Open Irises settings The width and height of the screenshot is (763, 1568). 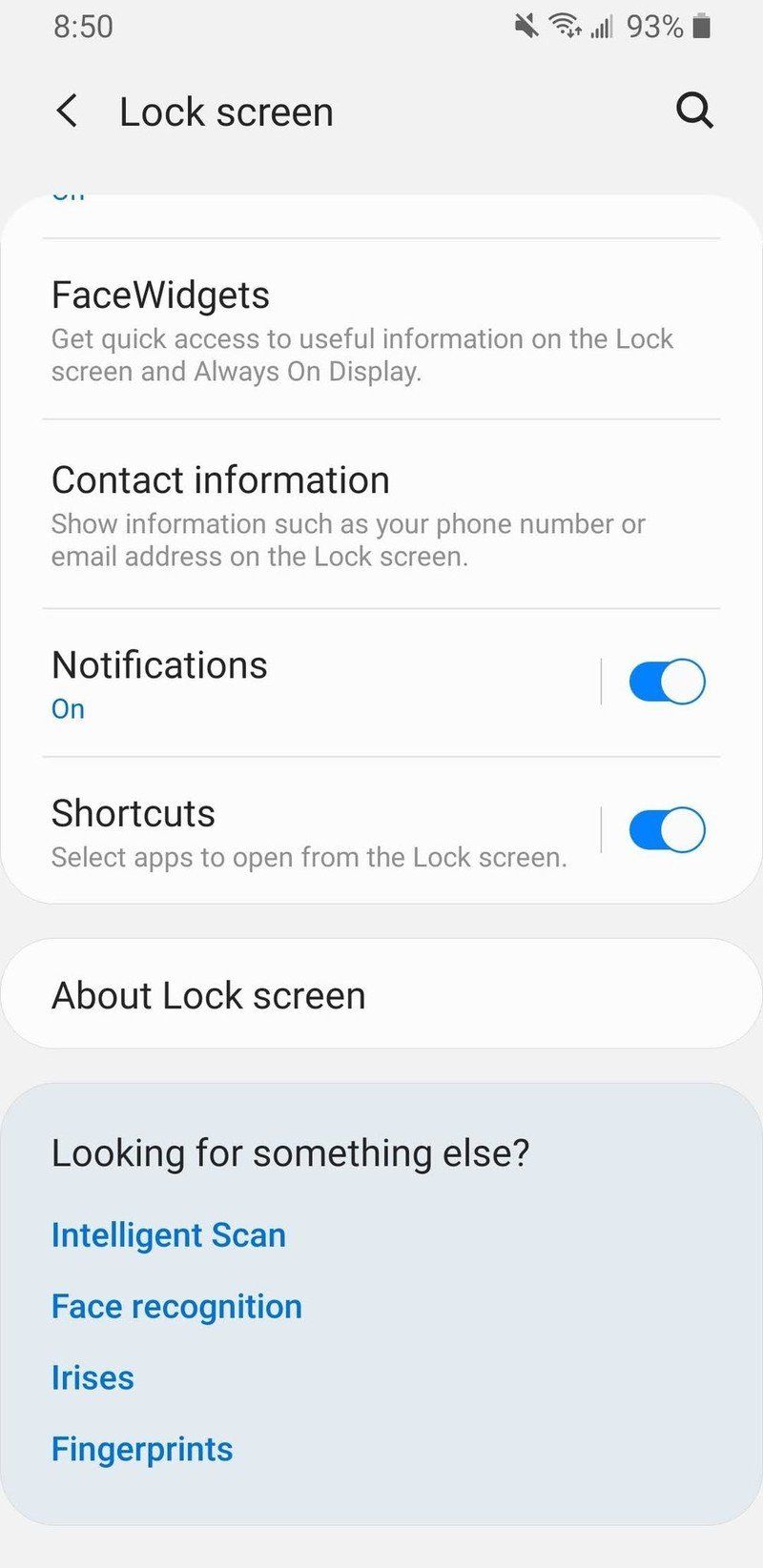pos(92,1377)
